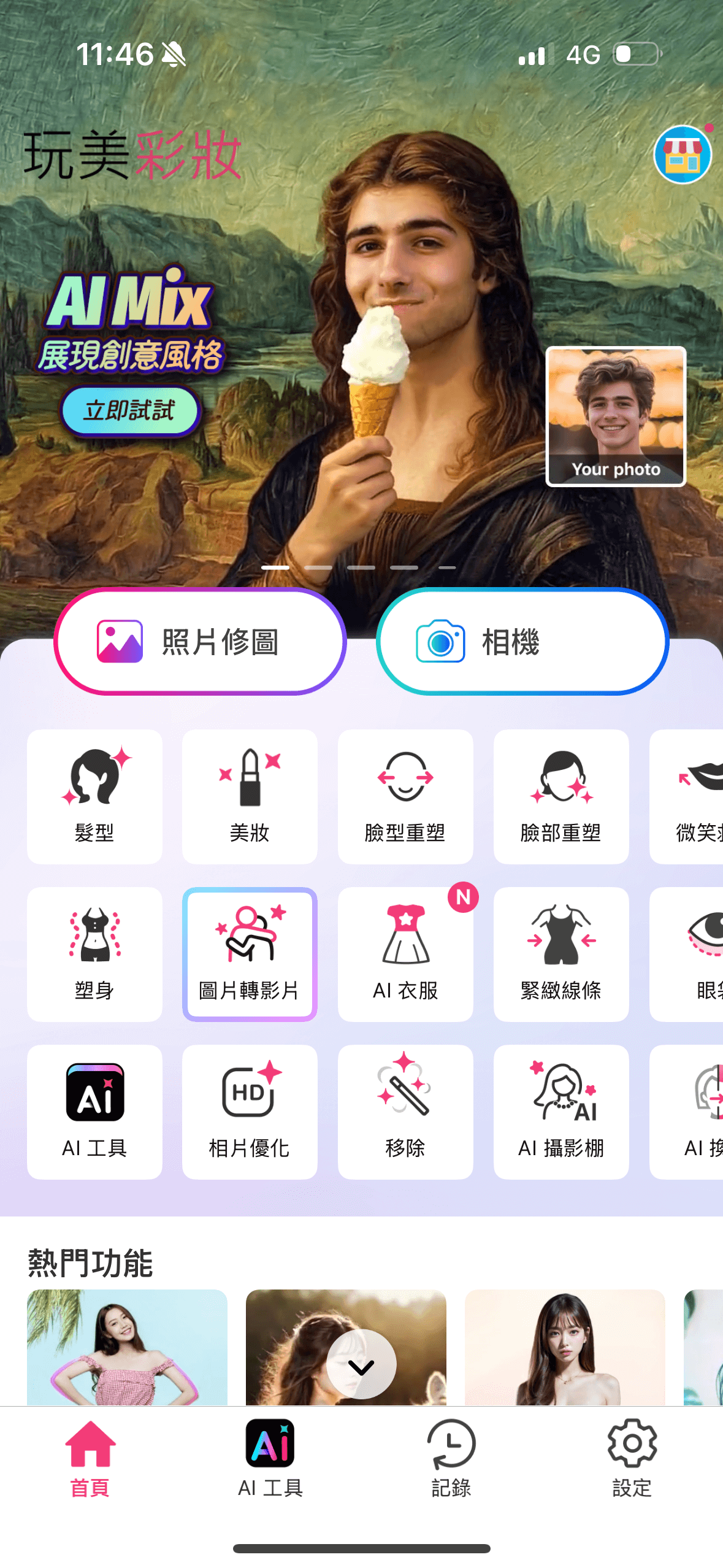This screenshot has width=723, height=1568.
Task: Open the 設定 settings tab
Action: 632,1458
